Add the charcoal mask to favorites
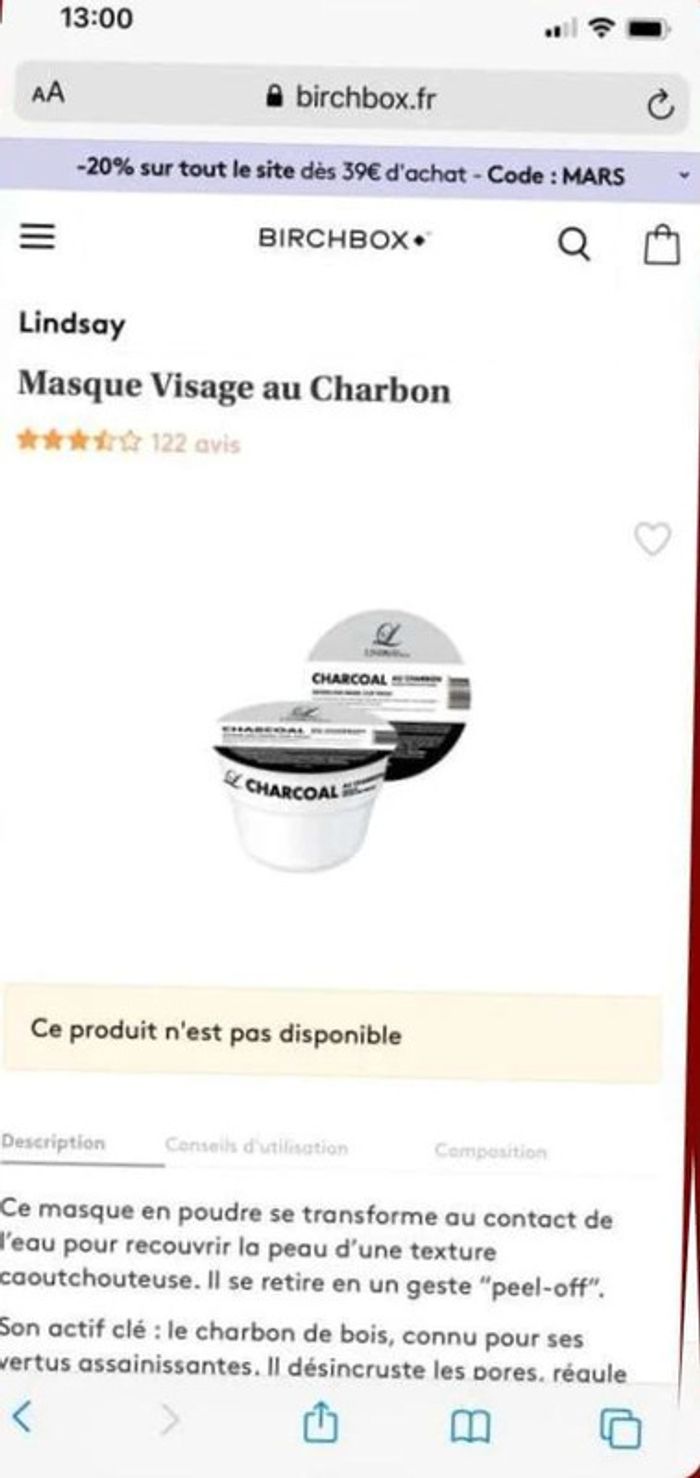Screen dimensions: 700x1478 coord(653,540)
